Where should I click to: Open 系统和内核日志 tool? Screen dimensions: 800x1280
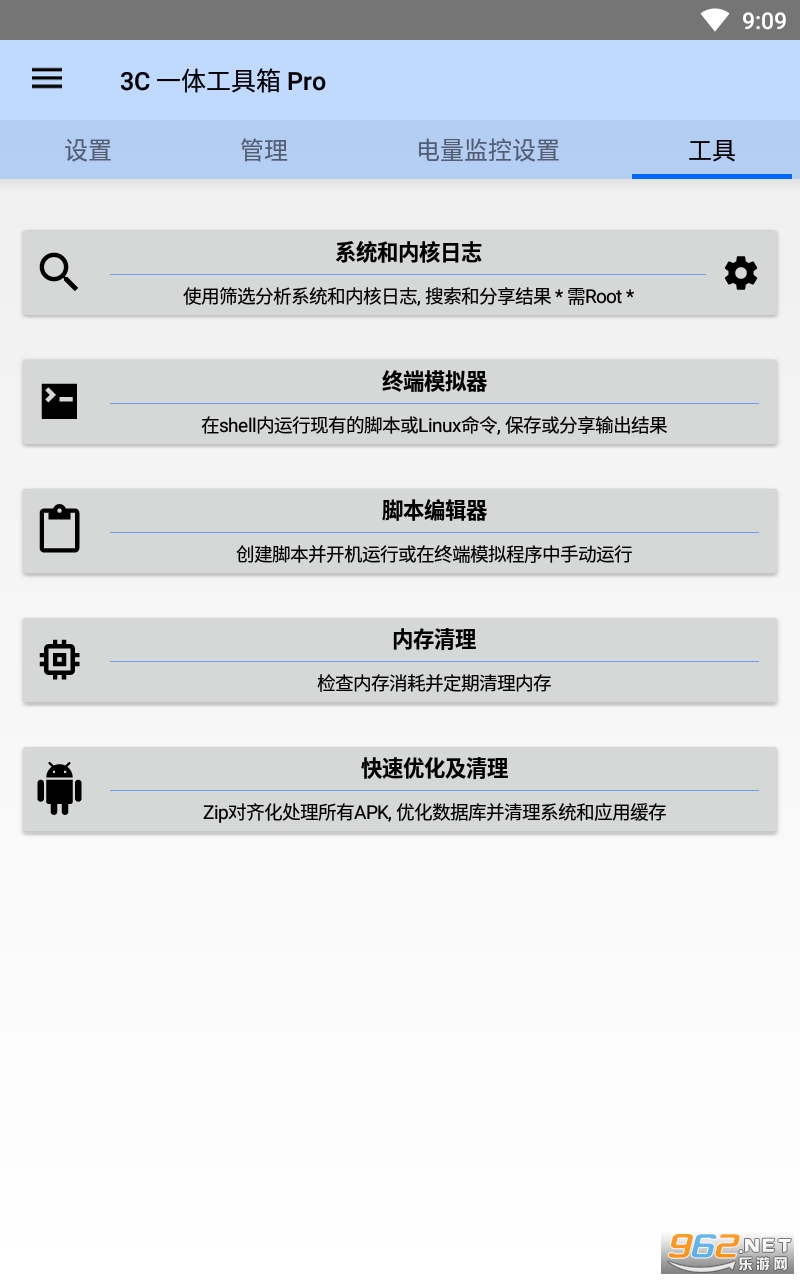click(400, 272)
